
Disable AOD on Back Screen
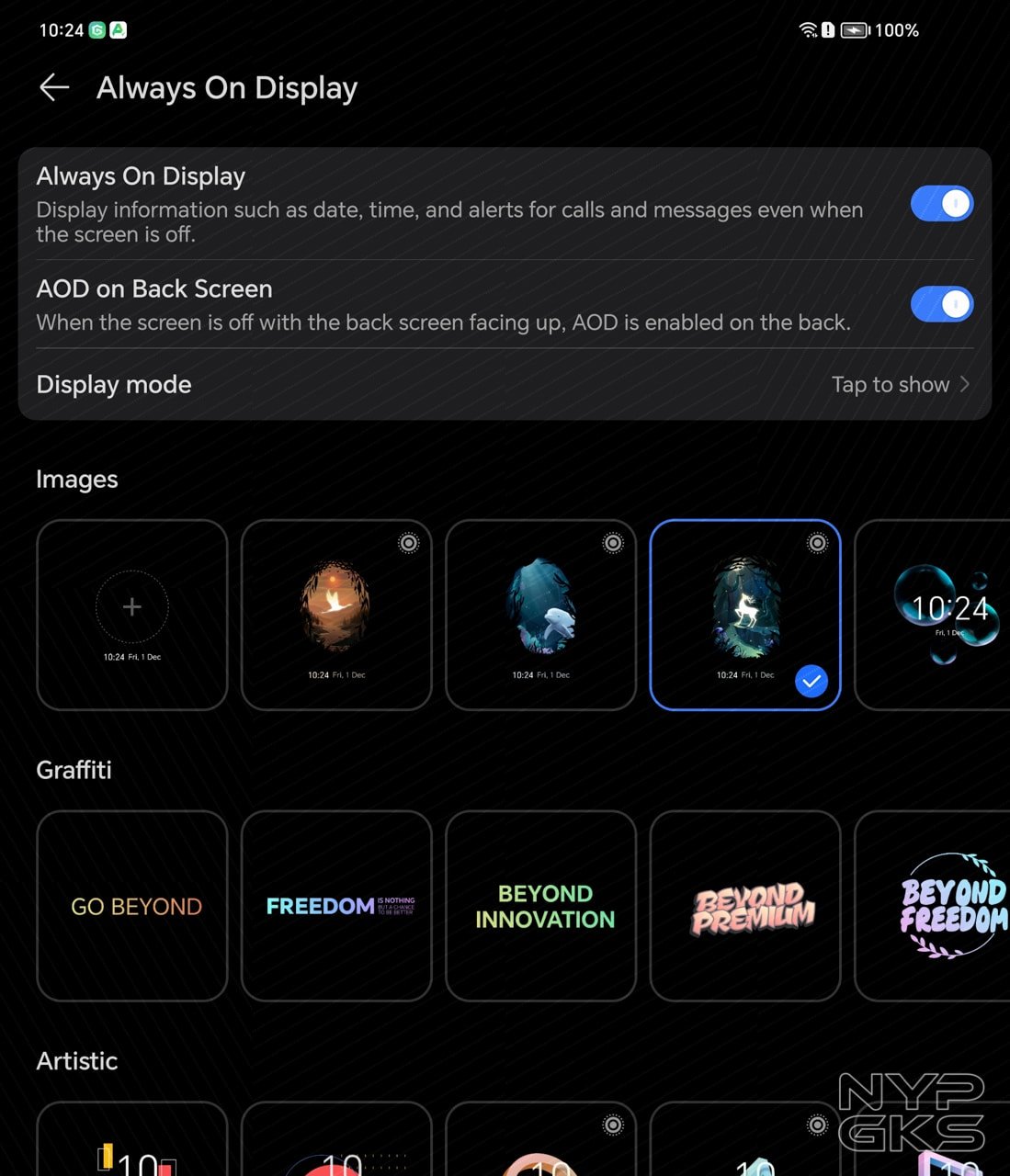point(941,304)
